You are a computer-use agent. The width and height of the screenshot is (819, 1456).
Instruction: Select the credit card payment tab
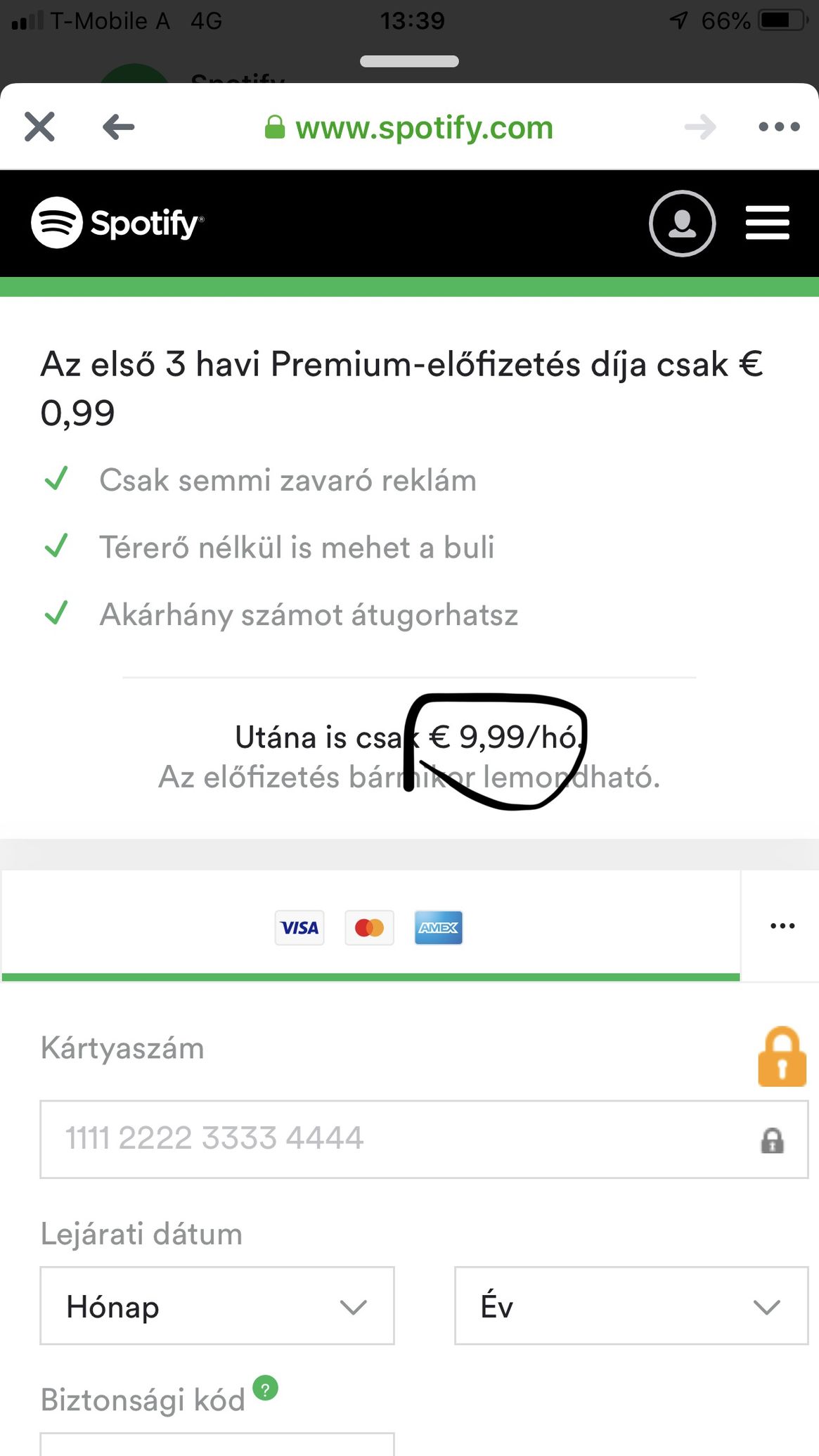[370, 927]
